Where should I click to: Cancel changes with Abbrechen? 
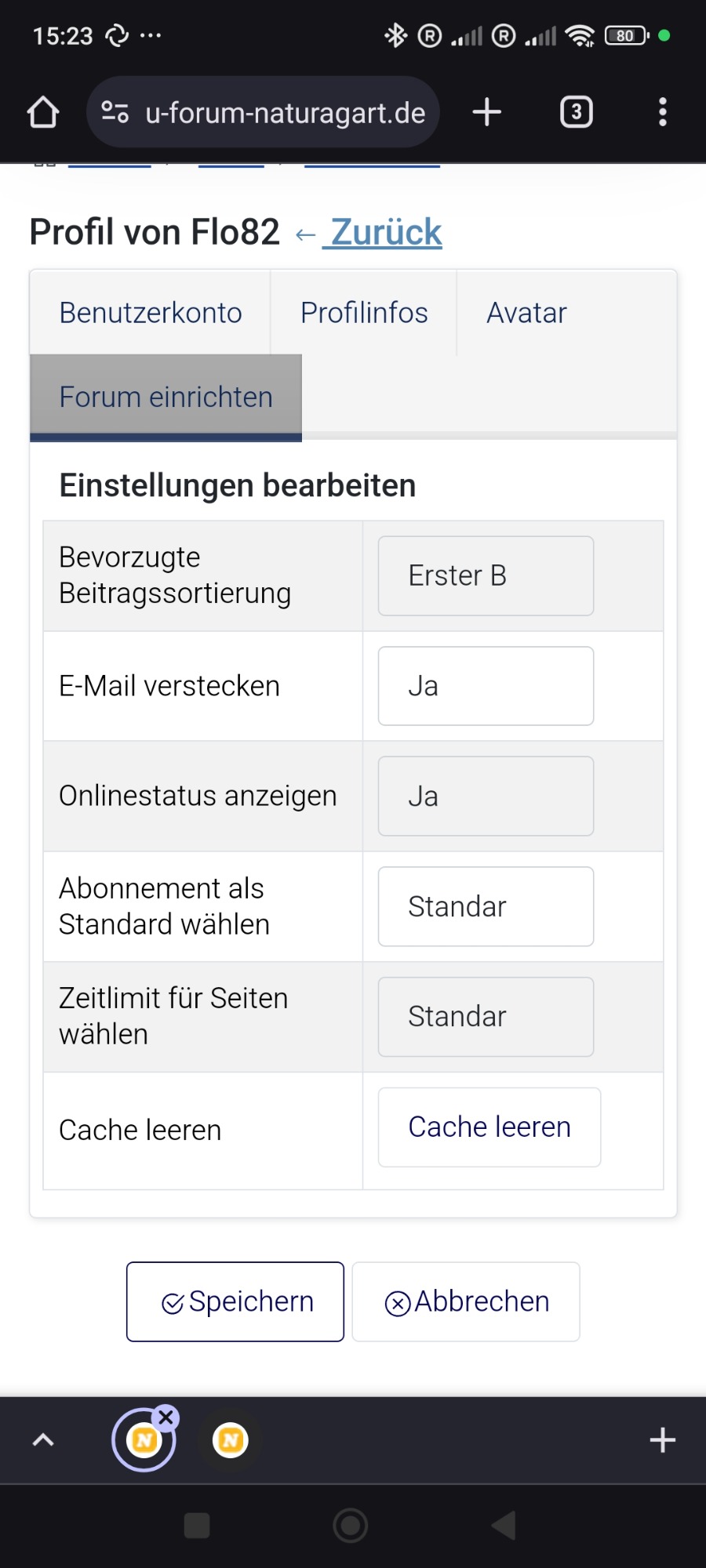pyautogui.click(x=466, y=1301)
